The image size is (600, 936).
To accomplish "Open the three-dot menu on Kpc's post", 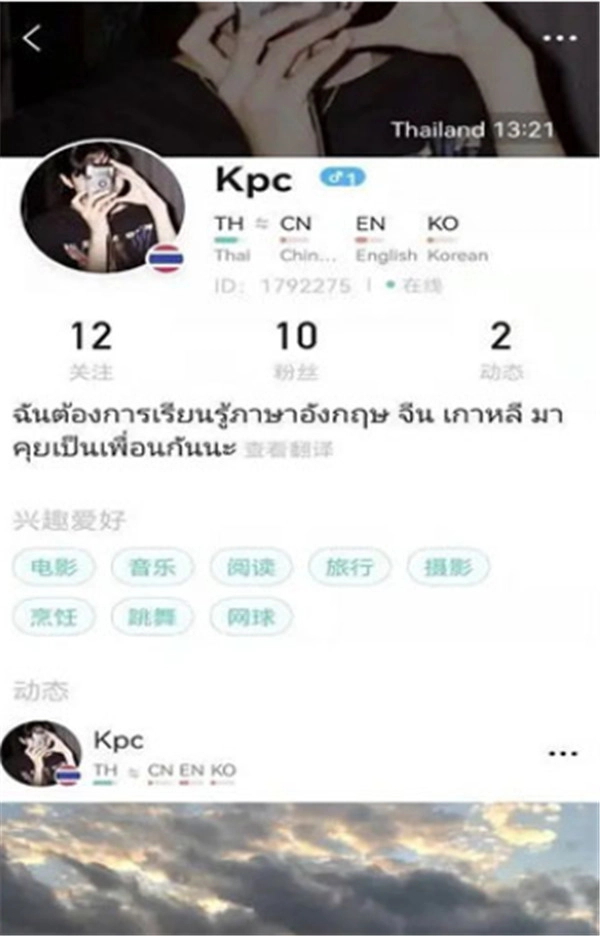I will [563, 753].
